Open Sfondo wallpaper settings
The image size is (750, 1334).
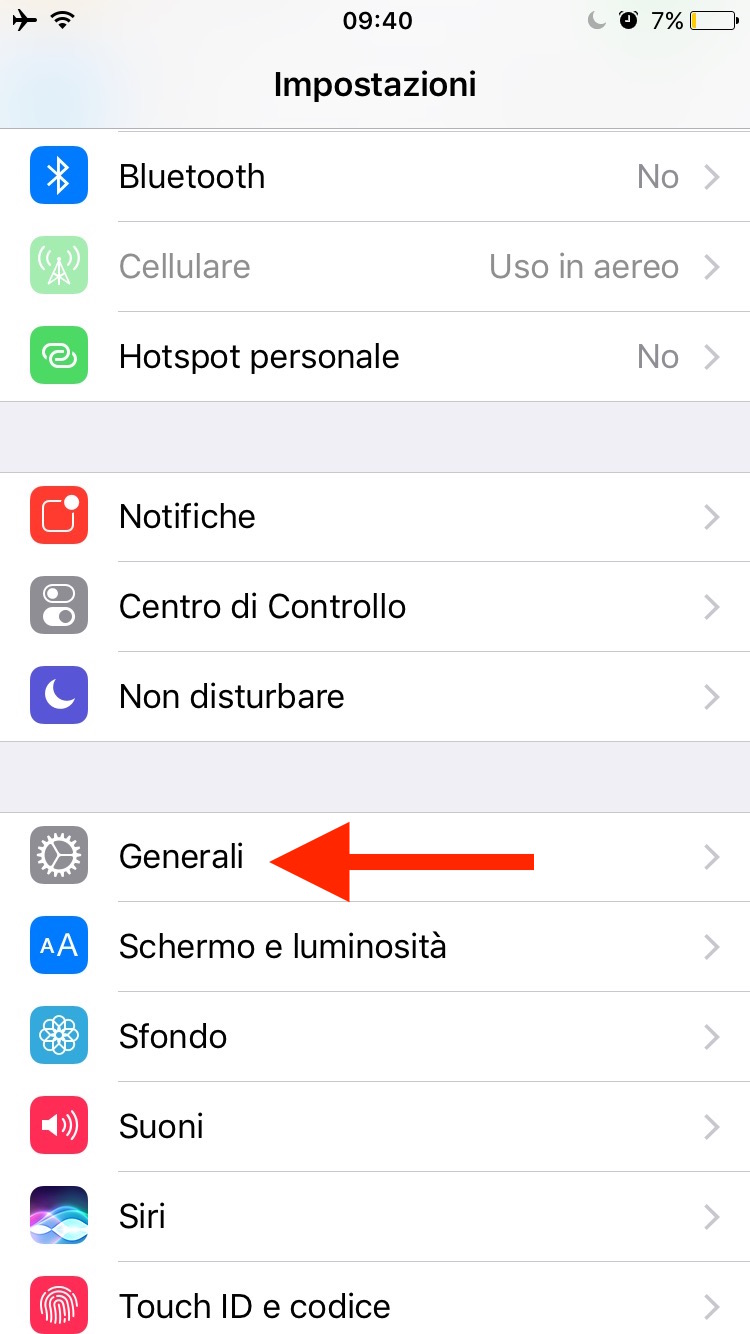point(375,1037)
